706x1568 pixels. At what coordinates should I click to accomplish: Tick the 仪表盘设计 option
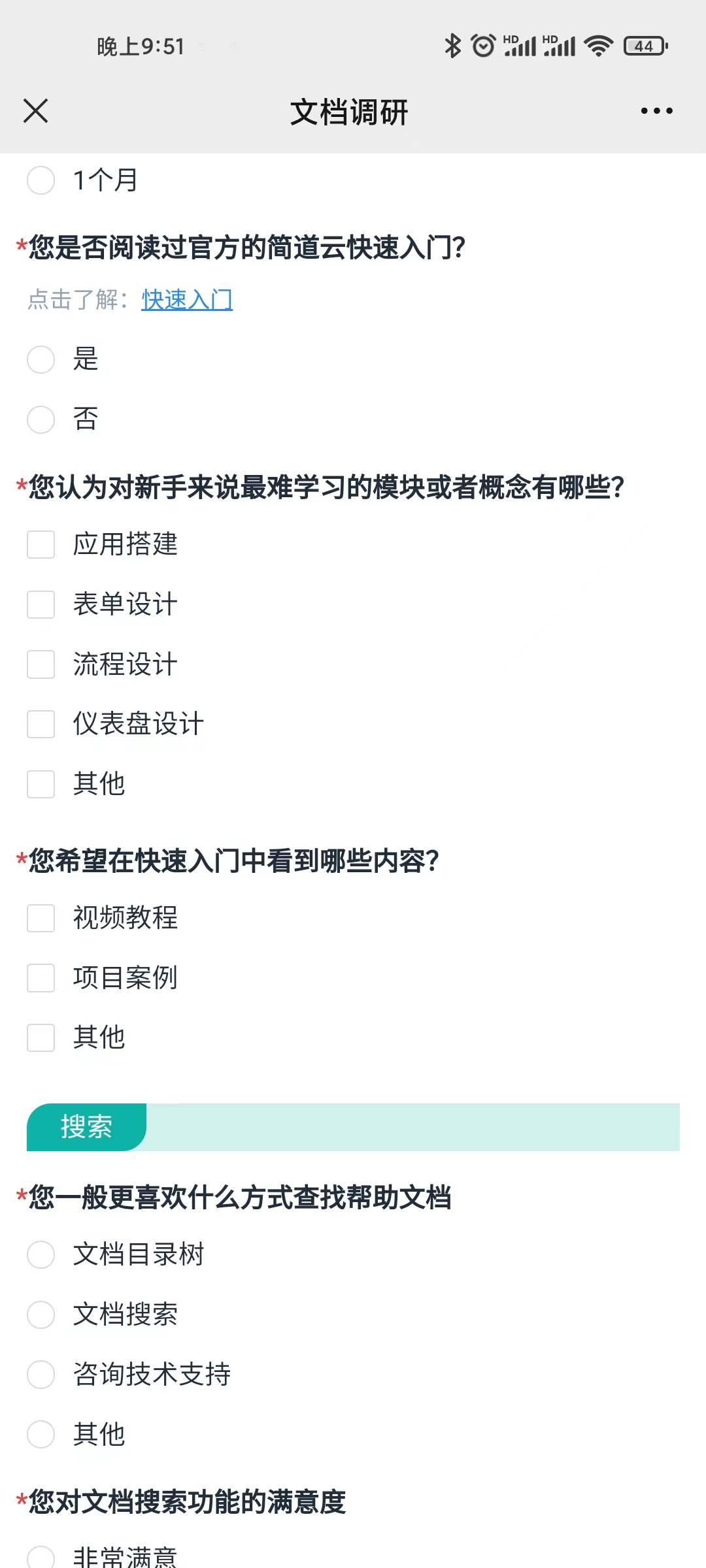coord(41,724)
